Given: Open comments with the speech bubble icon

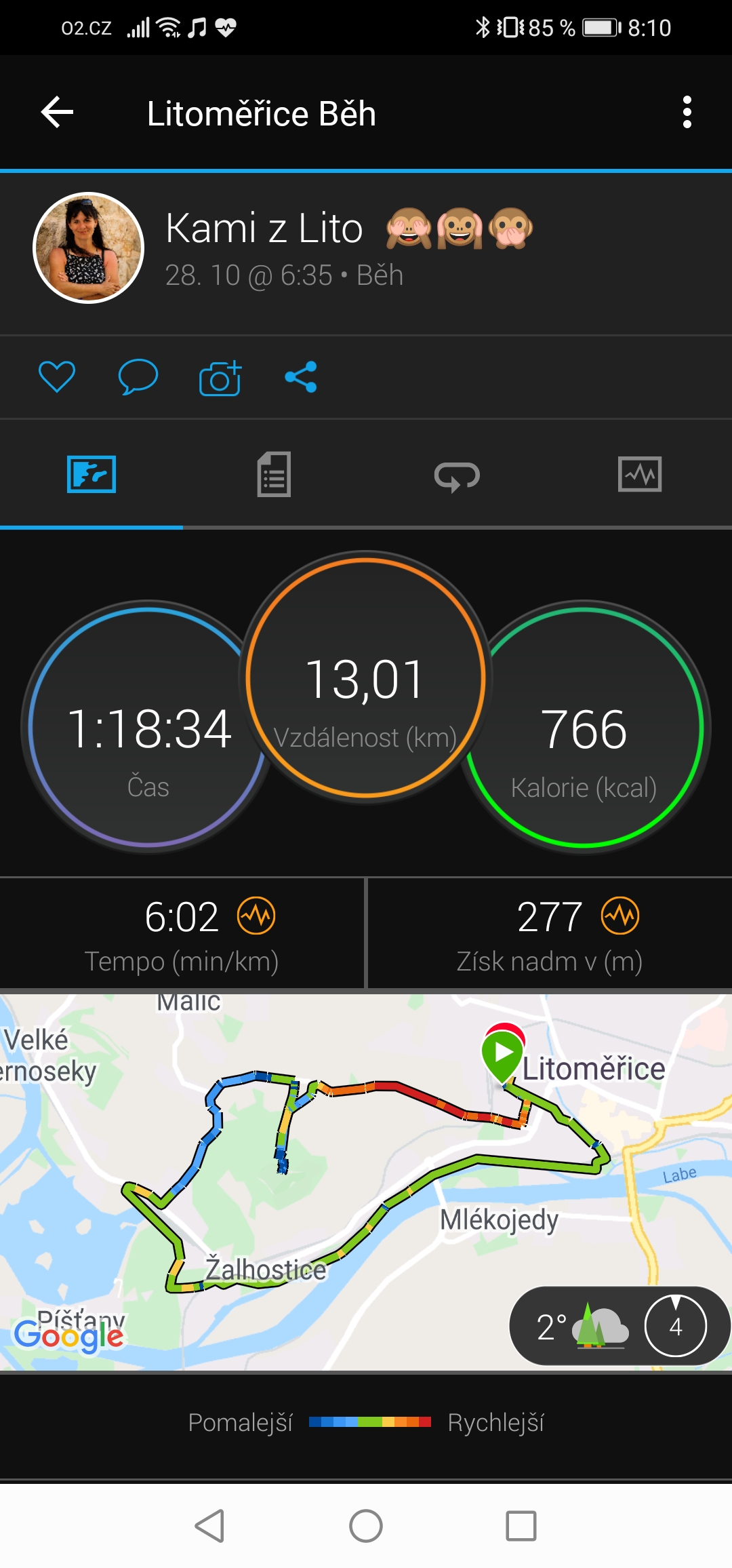Looking at the screenshot, I should [x=138, y=376].
